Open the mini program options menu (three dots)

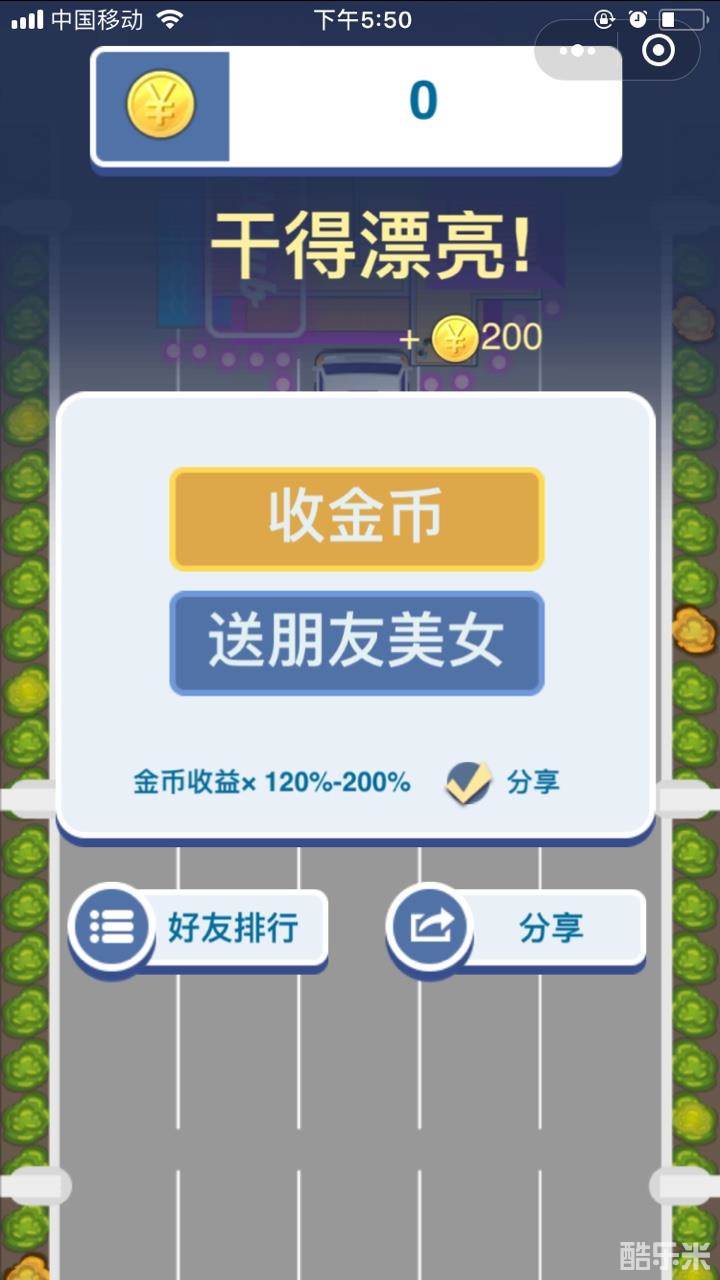click(x=575, y=52)
